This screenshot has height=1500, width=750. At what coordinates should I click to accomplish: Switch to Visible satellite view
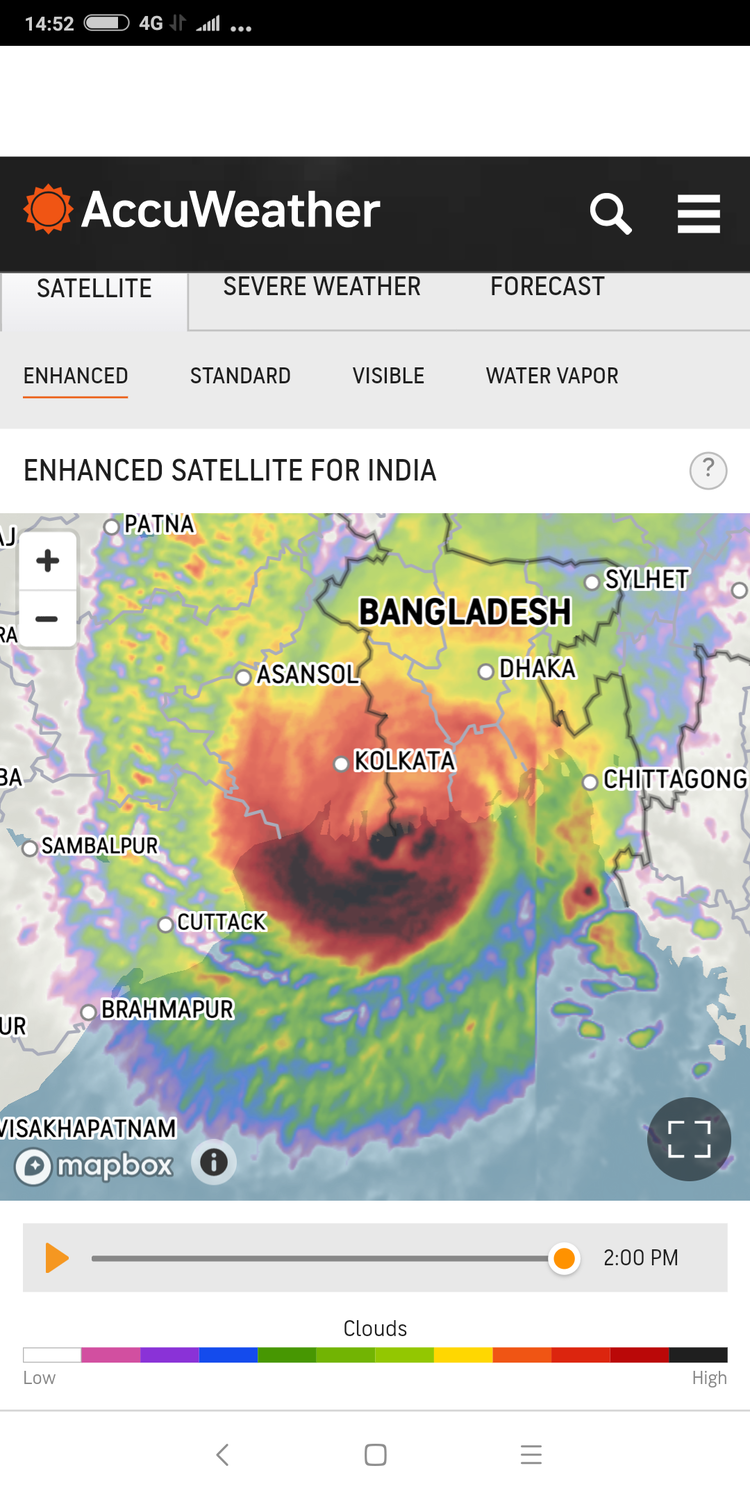pyautogui.click(x=388, y=376)
